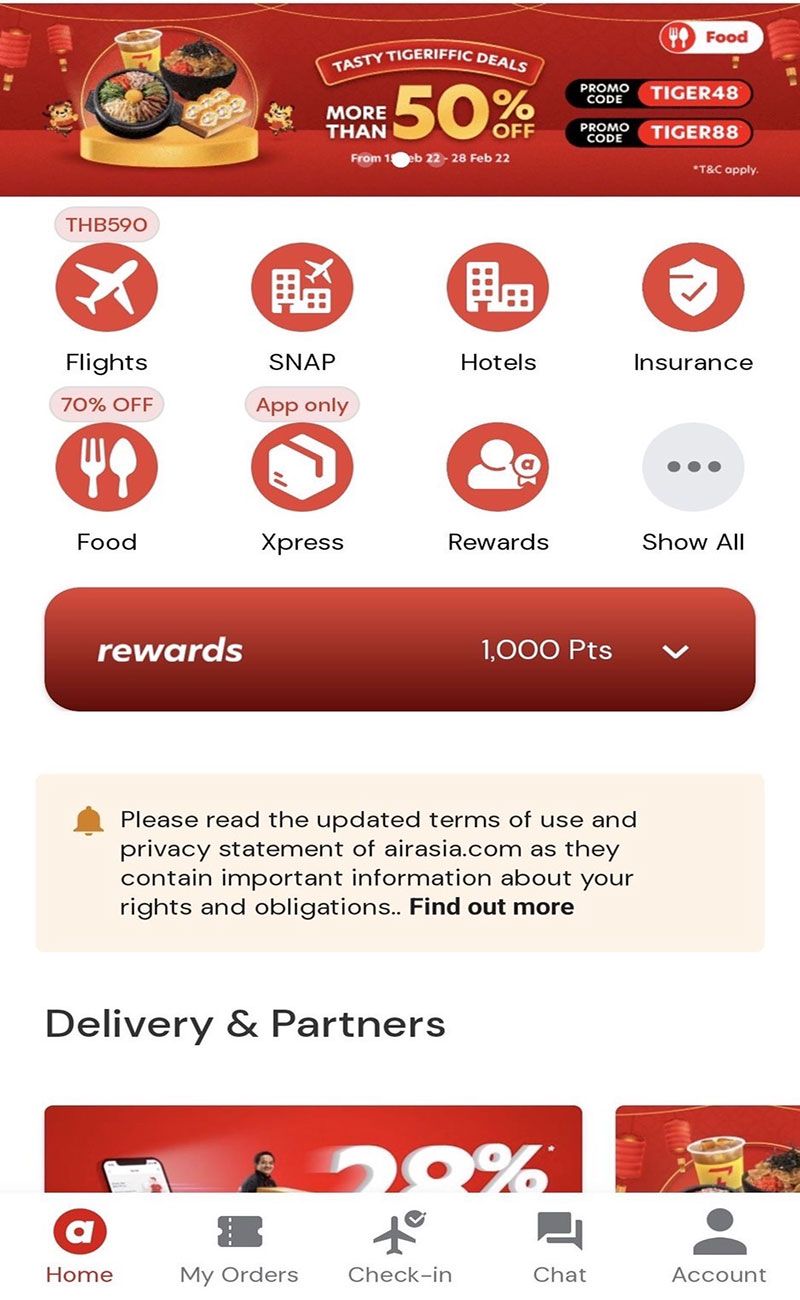The image size is (800, 1300).
Task: Open Xpress parcel delivery
Action: (x=302, y=467)
